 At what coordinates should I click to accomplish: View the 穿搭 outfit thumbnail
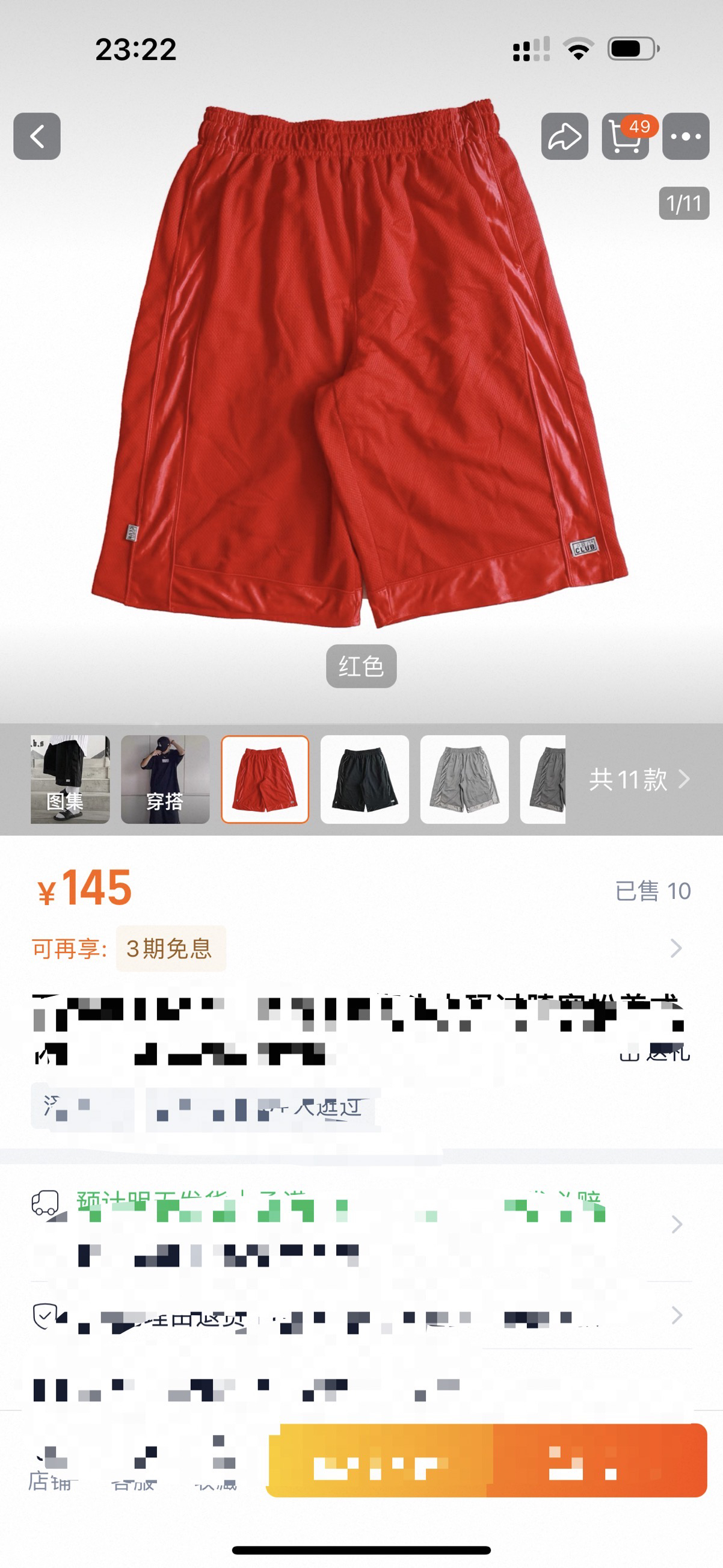[165, 779]
